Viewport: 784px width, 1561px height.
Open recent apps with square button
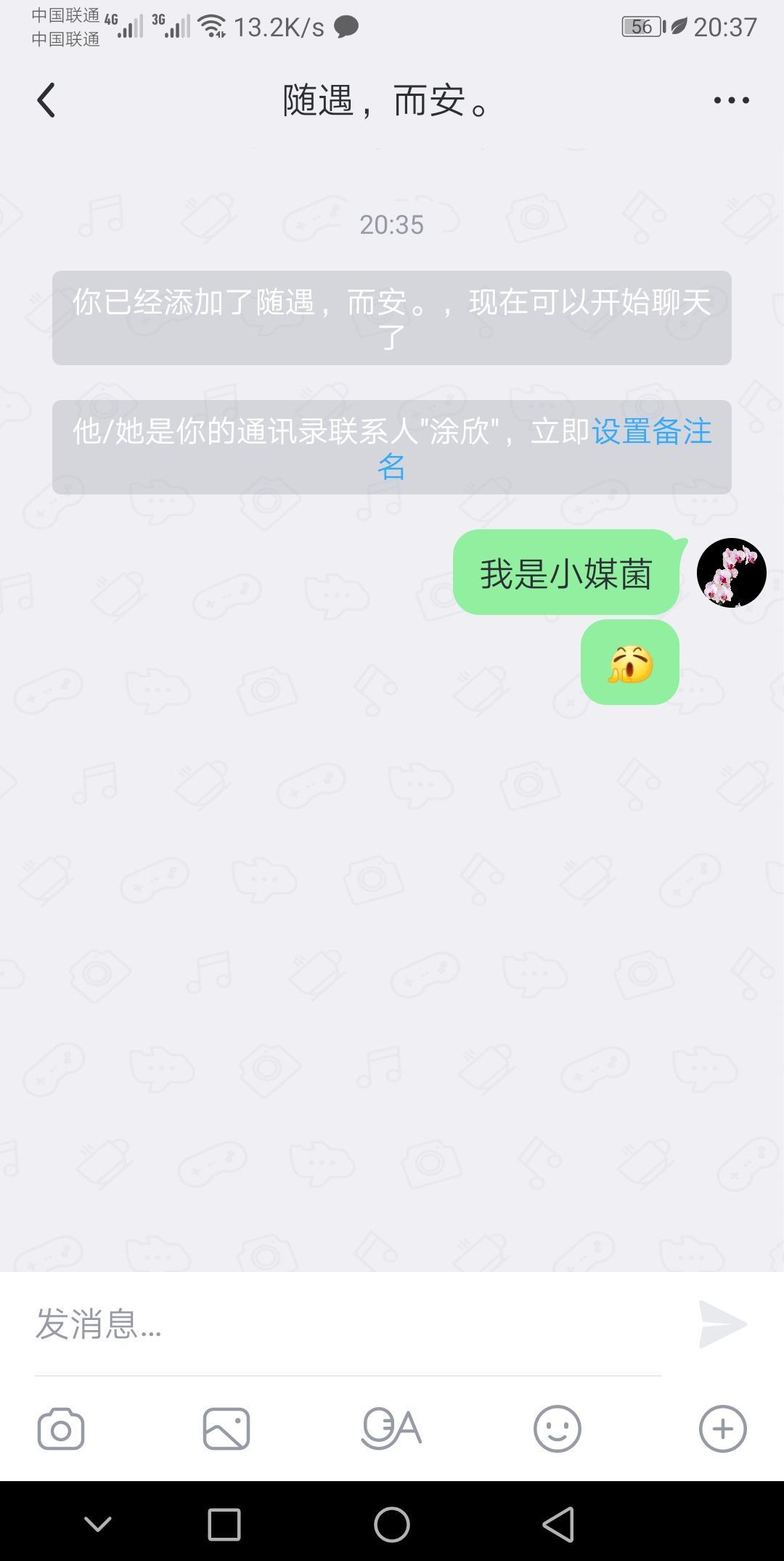tap(224, 1524)
